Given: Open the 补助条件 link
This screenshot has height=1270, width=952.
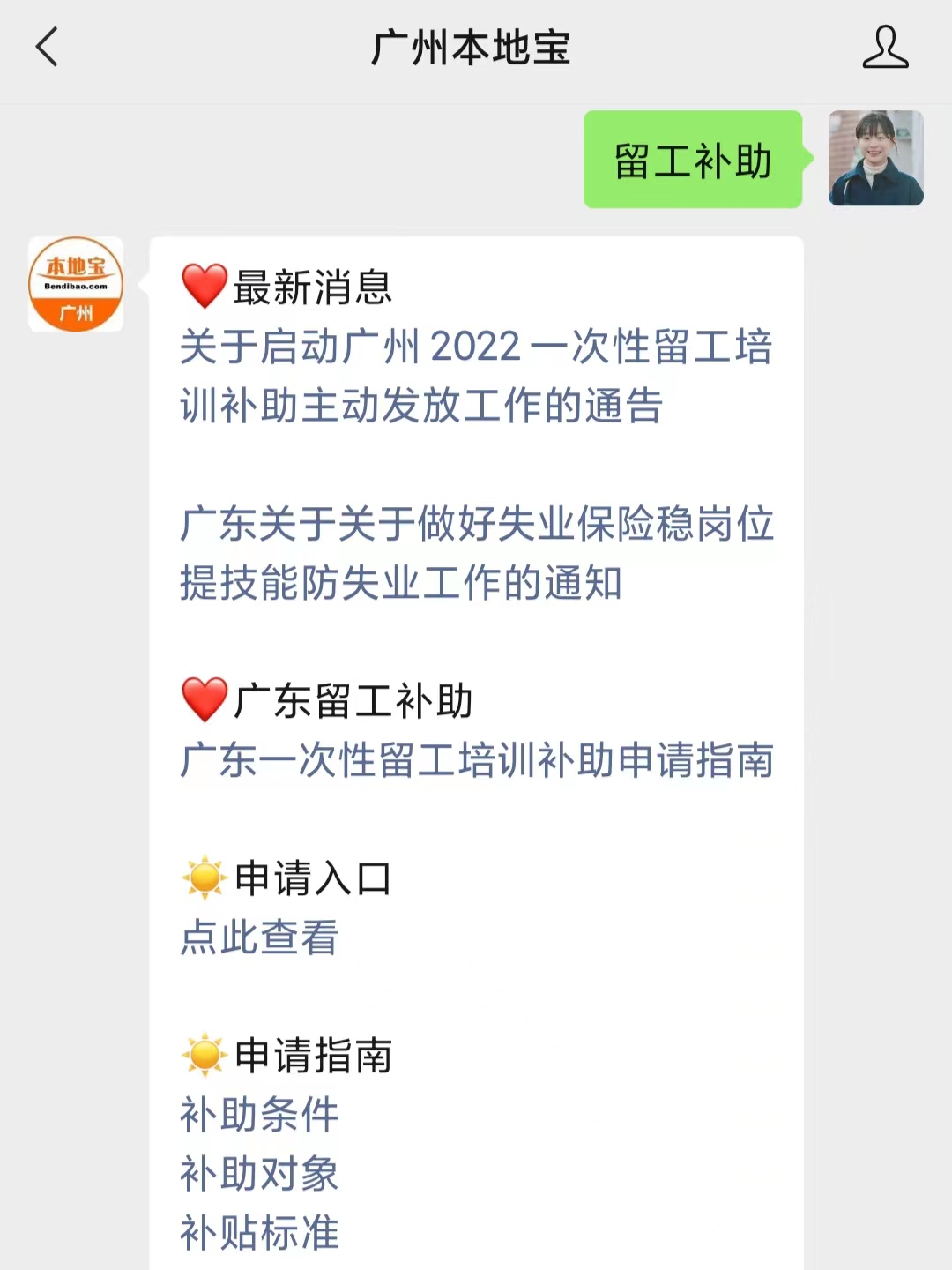Looking at the screenshot, I should coord(259,1115).
